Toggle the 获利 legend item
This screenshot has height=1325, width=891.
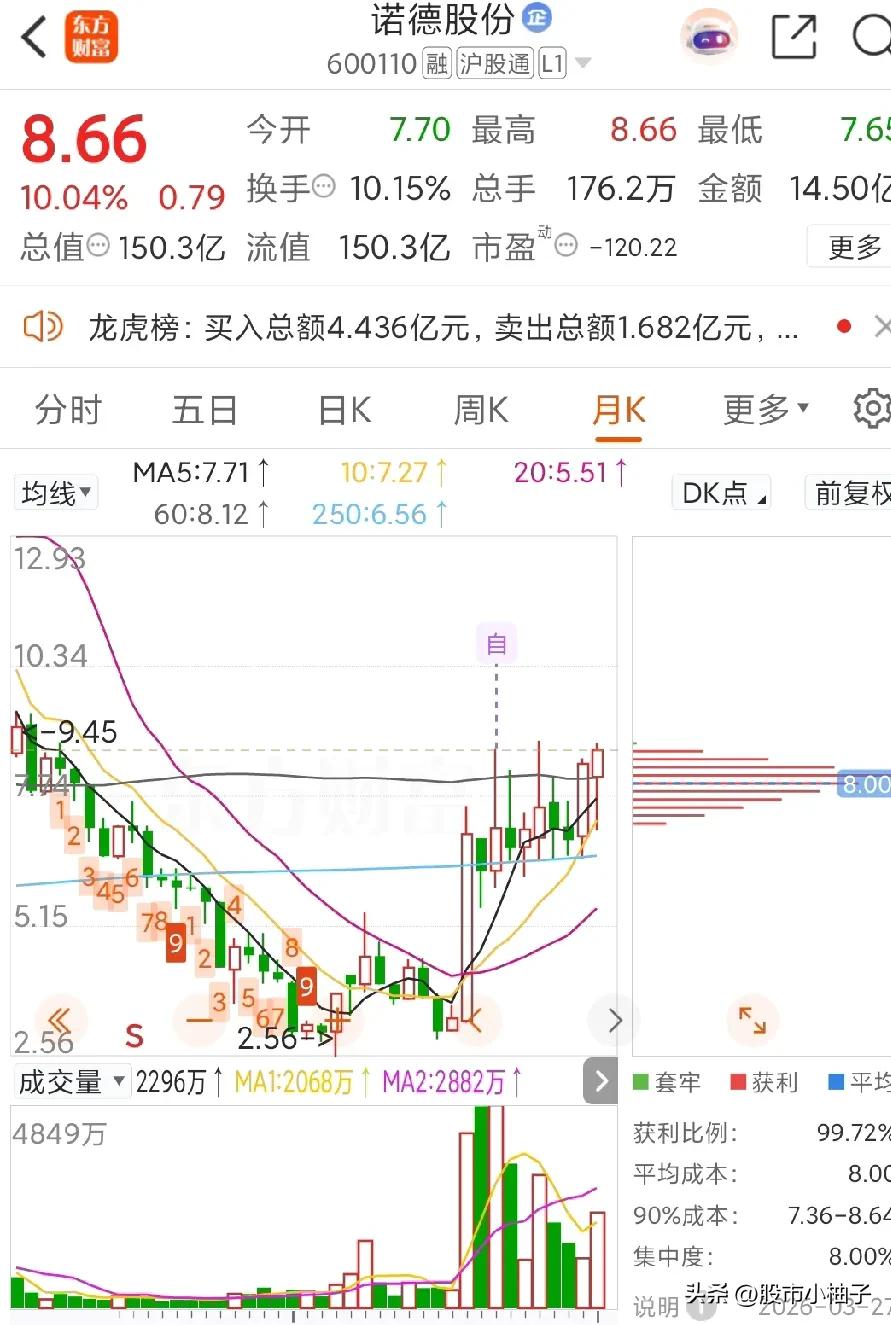(763, 1082)
